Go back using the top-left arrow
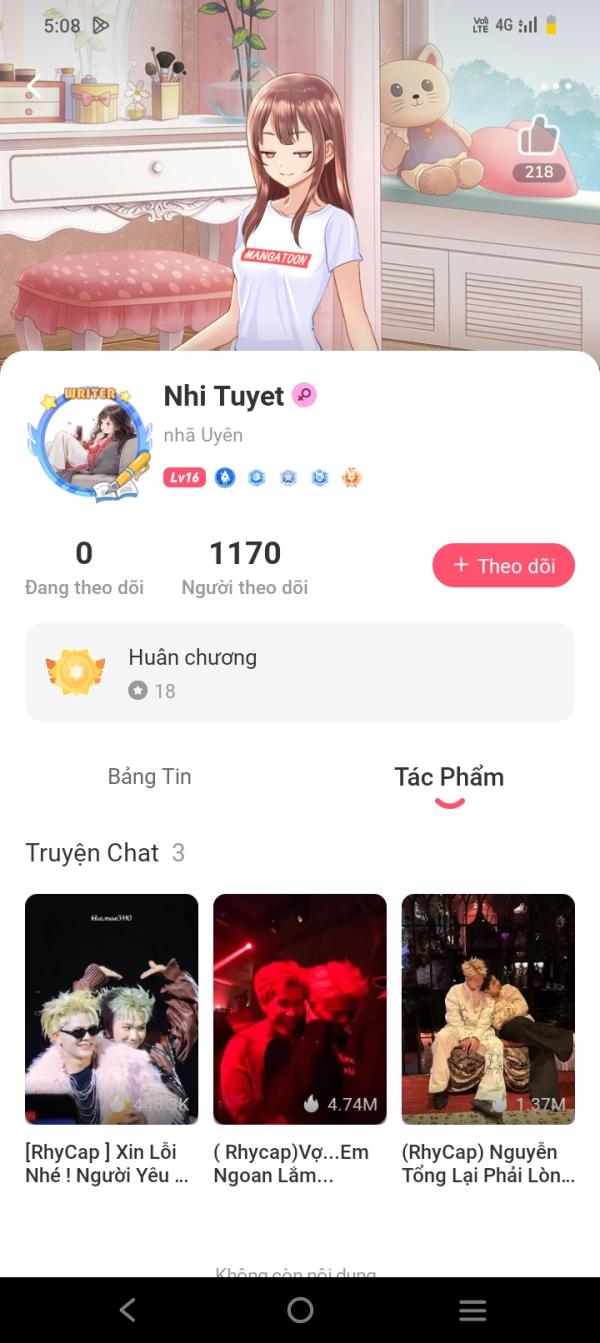The height and width of the screenshot is (1343, 600). point(34,87)
